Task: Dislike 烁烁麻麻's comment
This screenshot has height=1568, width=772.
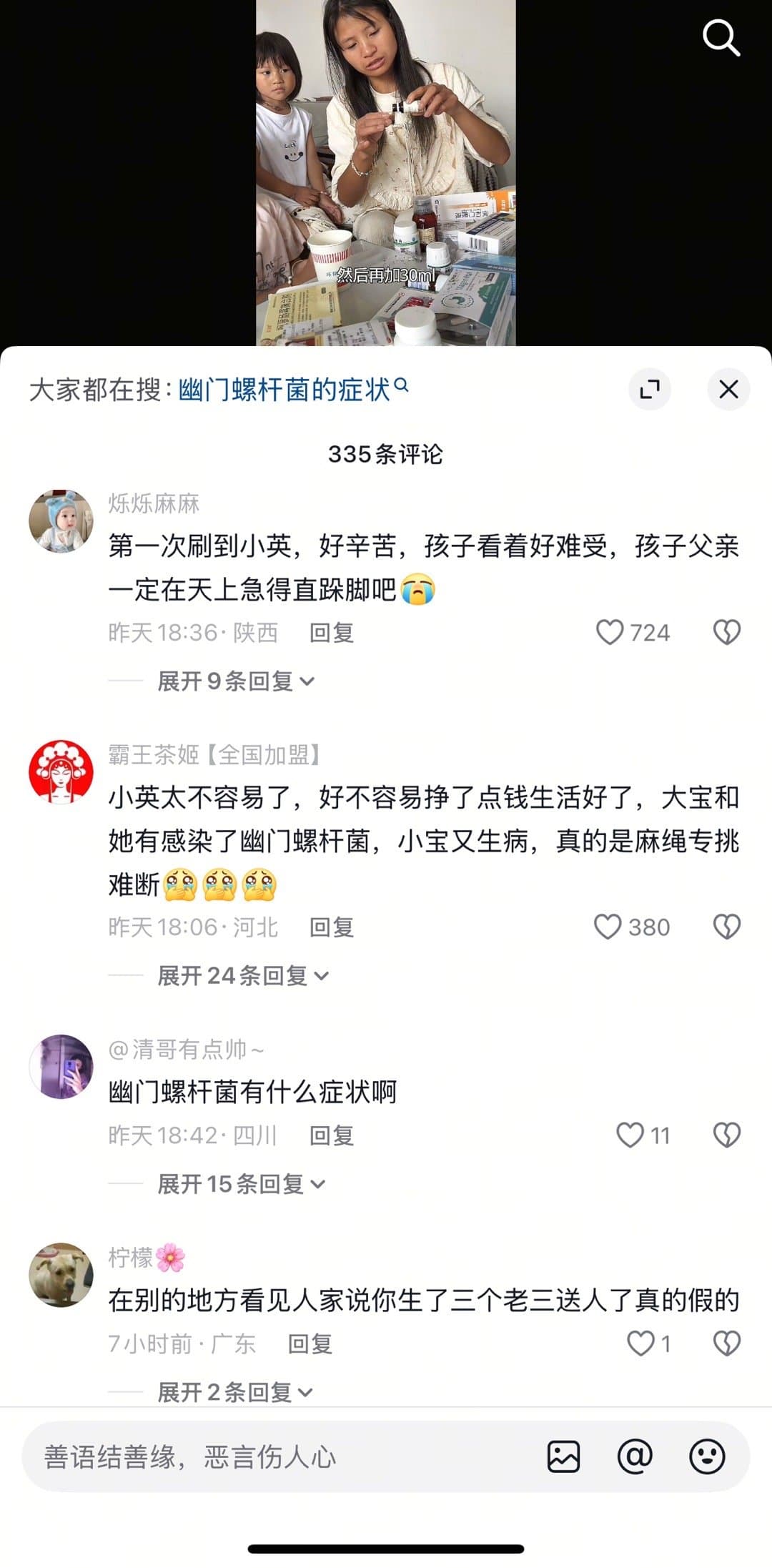Action: point(726,632)
